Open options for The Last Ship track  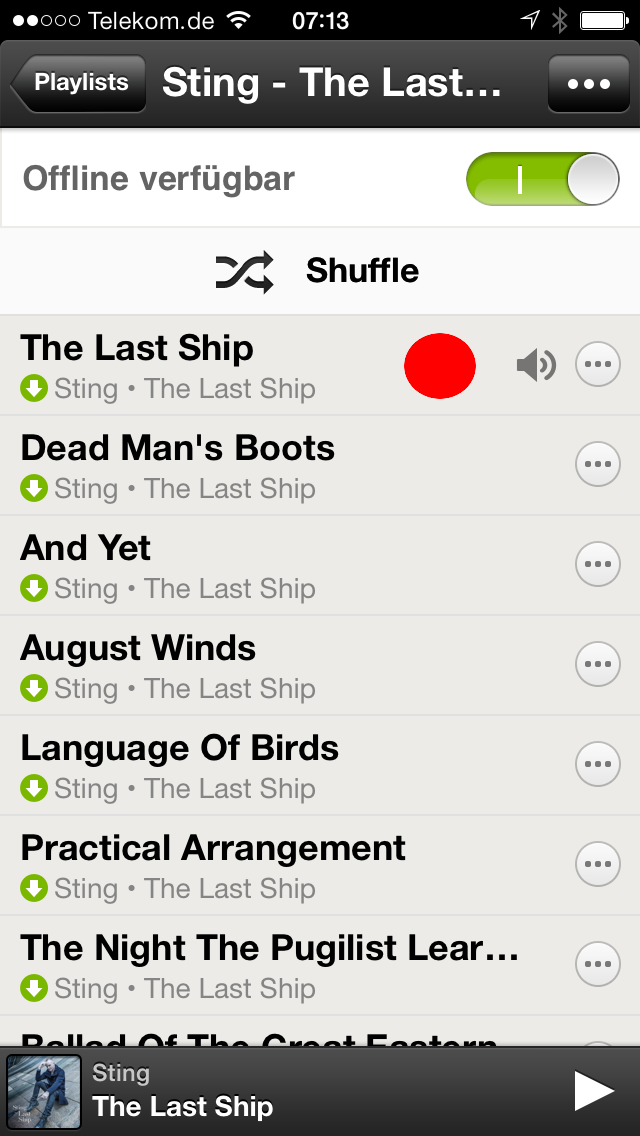tap(597, 365)
